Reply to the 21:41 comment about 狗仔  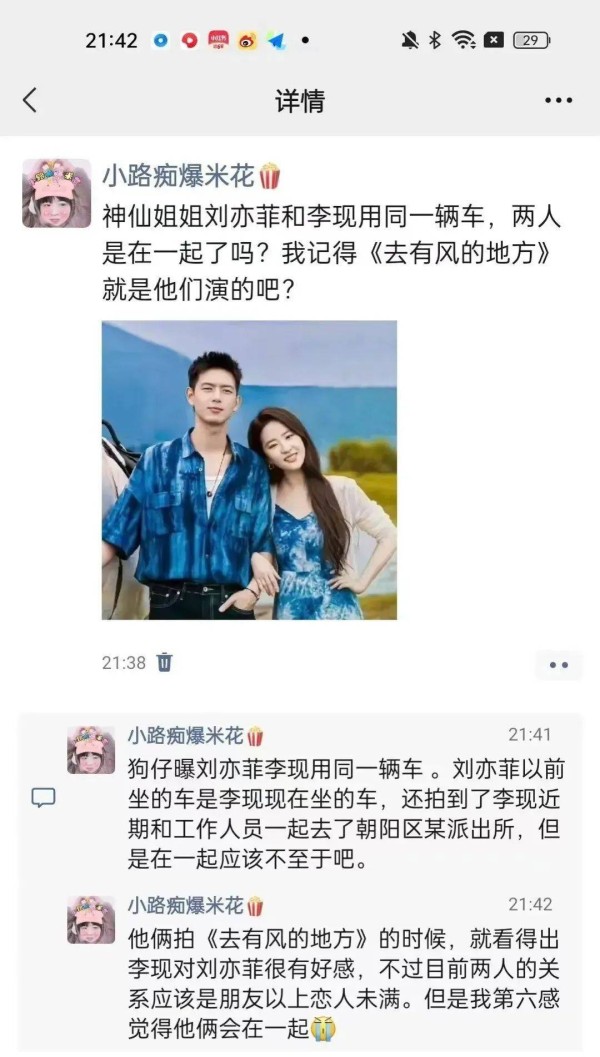click(346, 814)
